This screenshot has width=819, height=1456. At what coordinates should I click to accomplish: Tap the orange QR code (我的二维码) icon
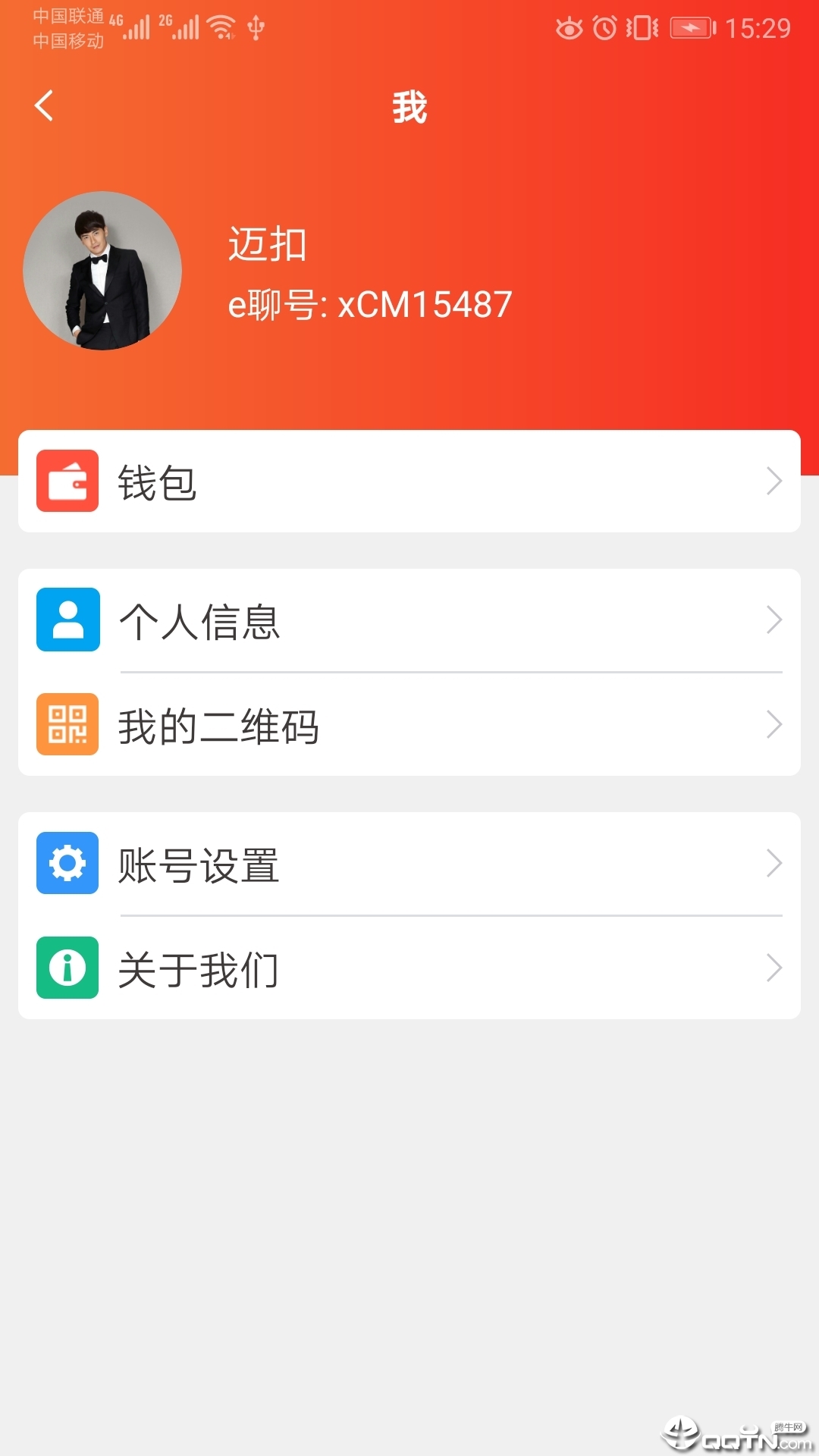(x=67, y=725)
